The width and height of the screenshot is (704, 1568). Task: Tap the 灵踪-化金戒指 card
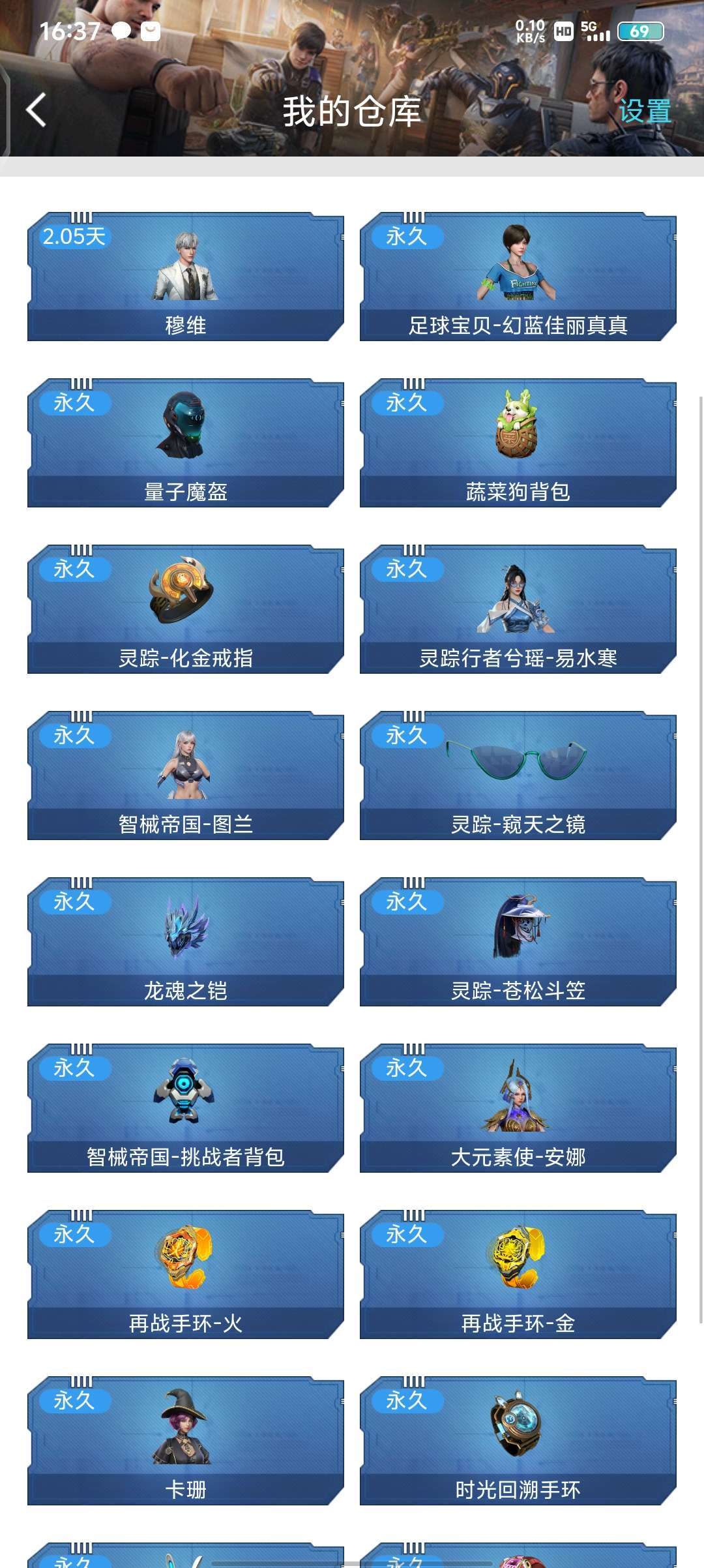[186, 609]
